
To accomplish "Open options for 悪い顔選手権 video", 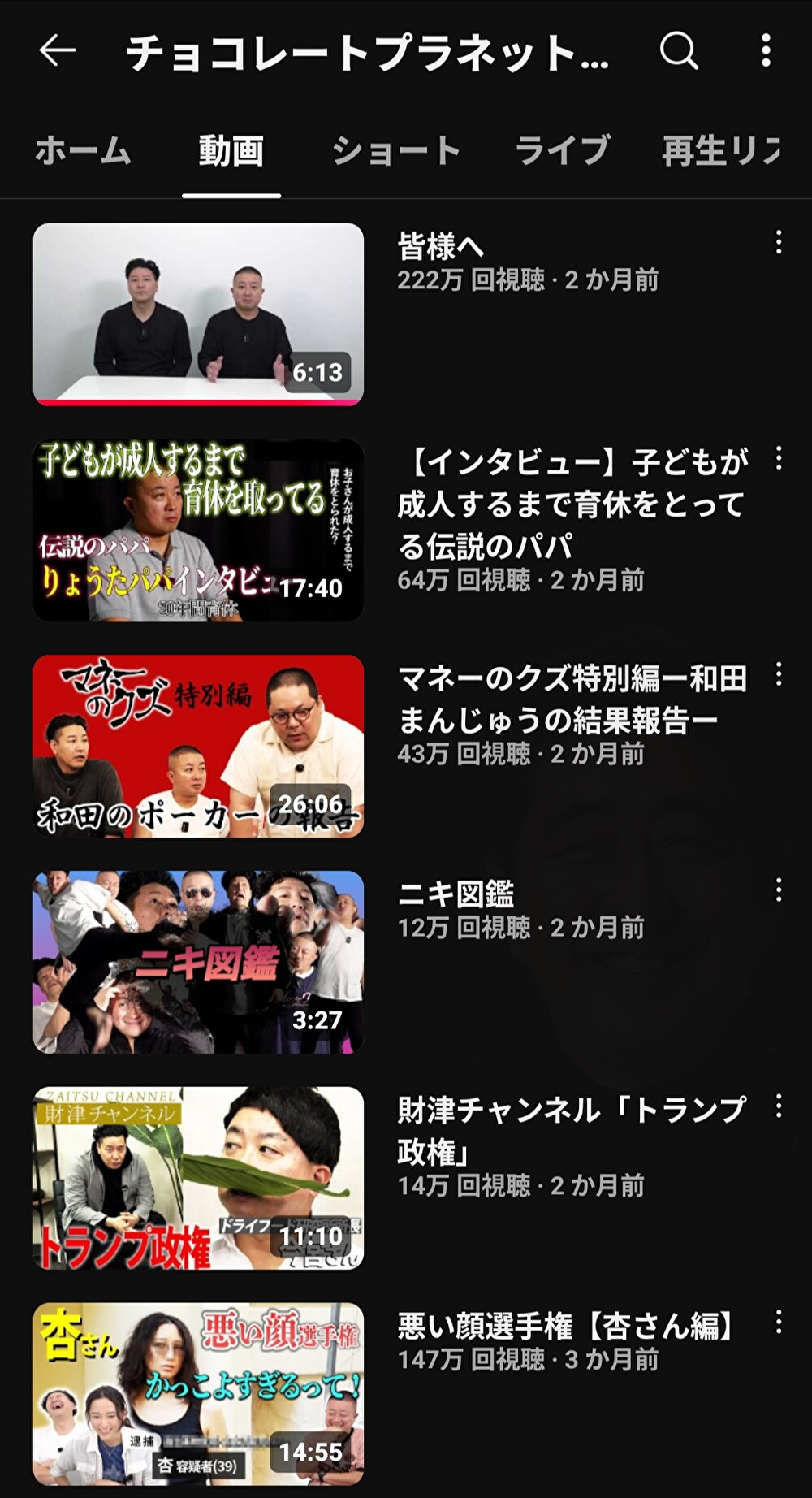I will click(778, 1323).
